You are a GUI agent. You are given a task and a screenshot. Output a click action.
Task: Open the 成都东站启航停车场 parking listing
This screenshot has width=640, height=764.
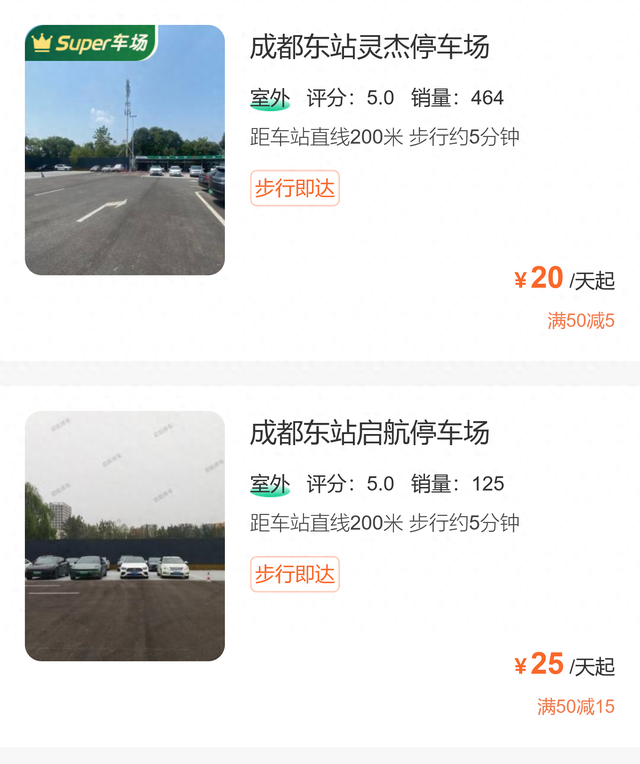[369, 433]
